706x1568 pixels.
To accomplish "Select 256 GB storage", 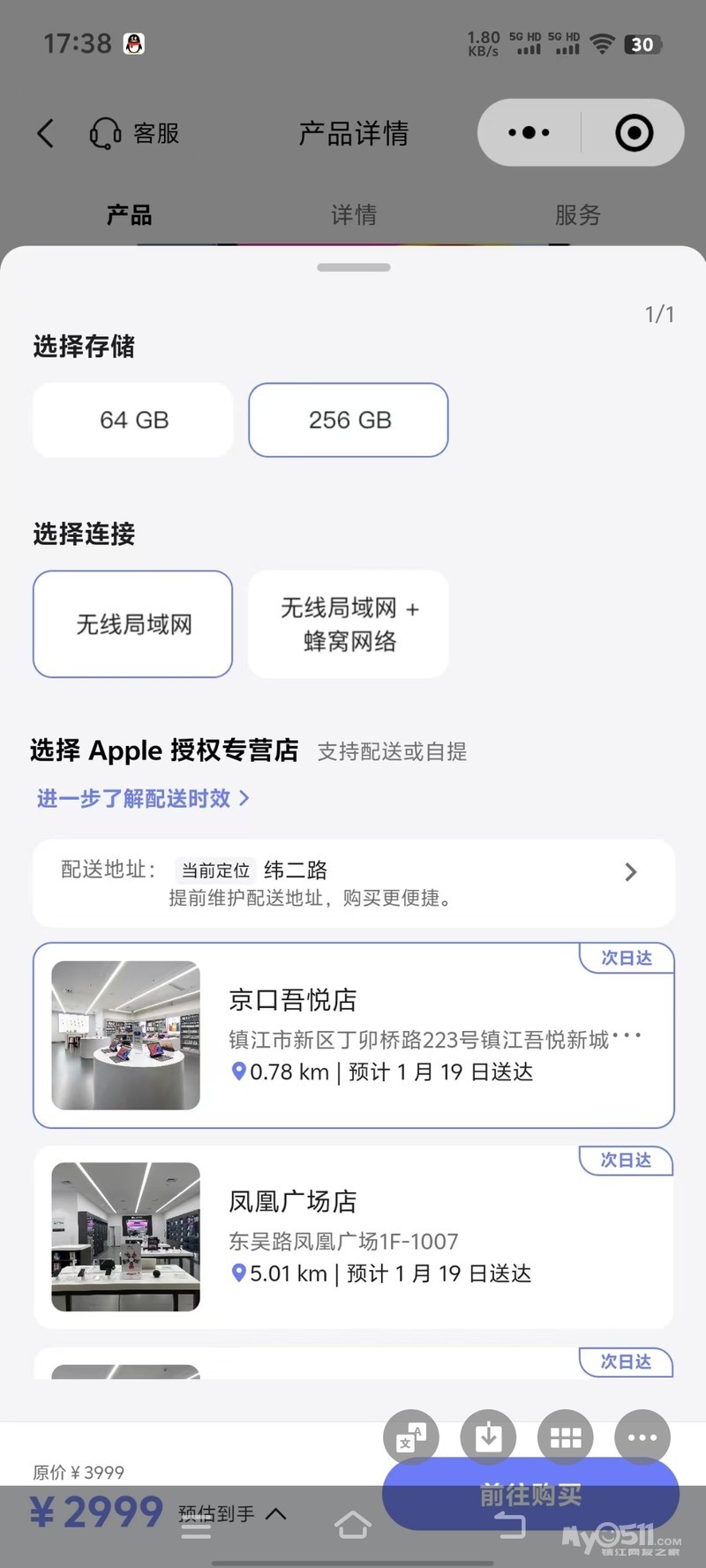I will [x=349, y=420].
